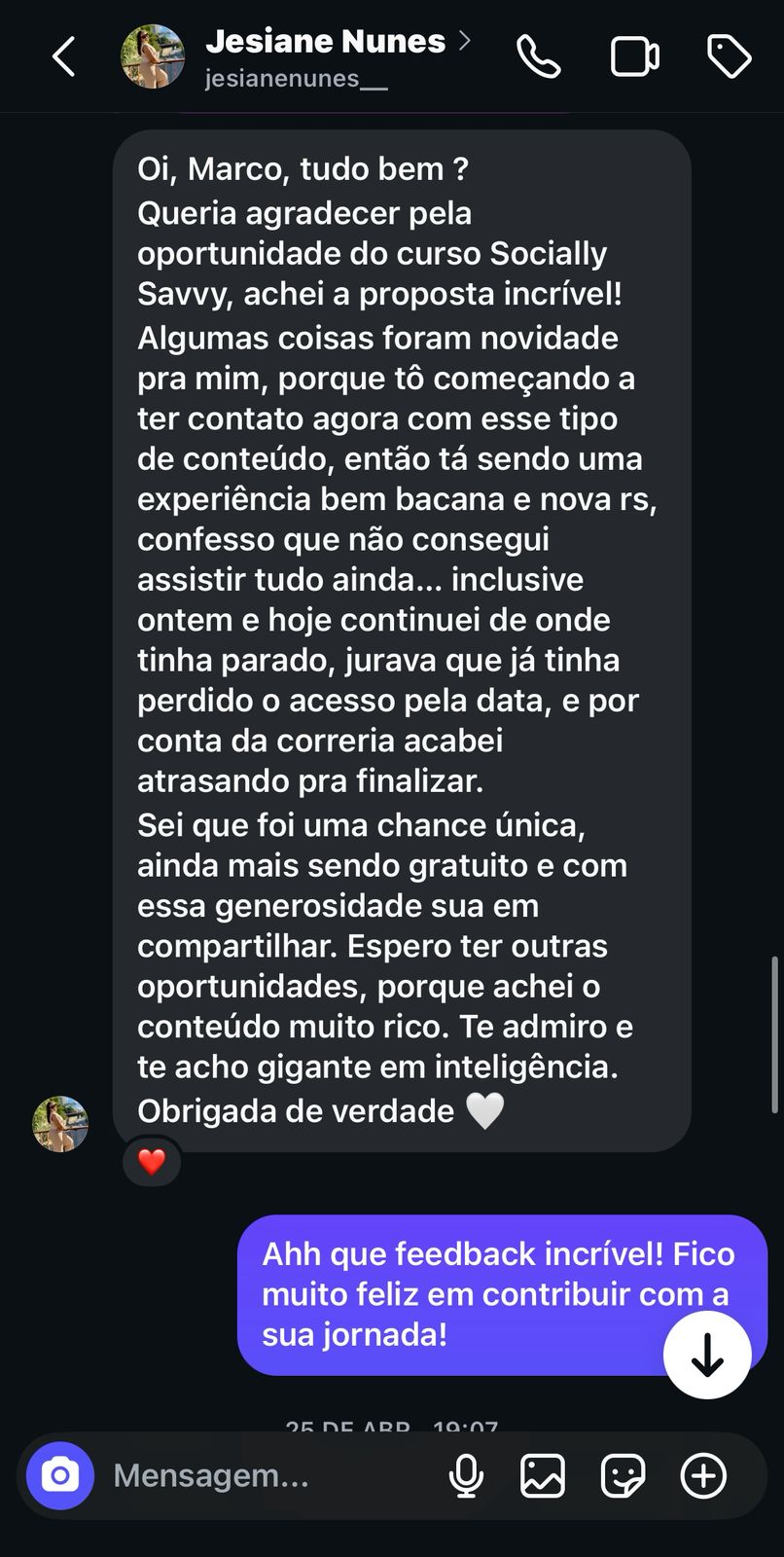784x1557 pixels.
Task: View Jesiane's profile picture in the header
Action: click(x=153, y=55)
